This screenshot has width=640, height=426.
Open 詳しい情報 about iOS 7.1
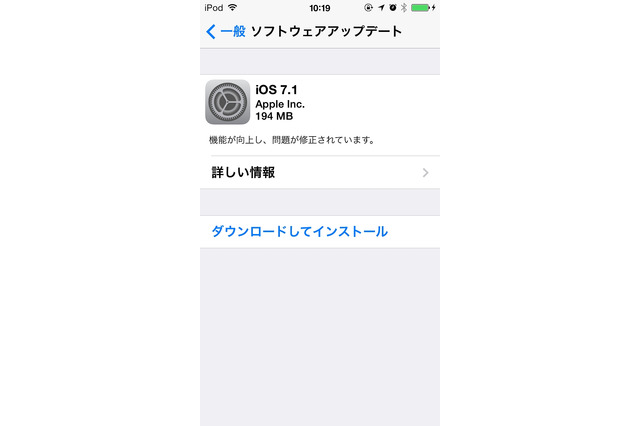[319, 172]
